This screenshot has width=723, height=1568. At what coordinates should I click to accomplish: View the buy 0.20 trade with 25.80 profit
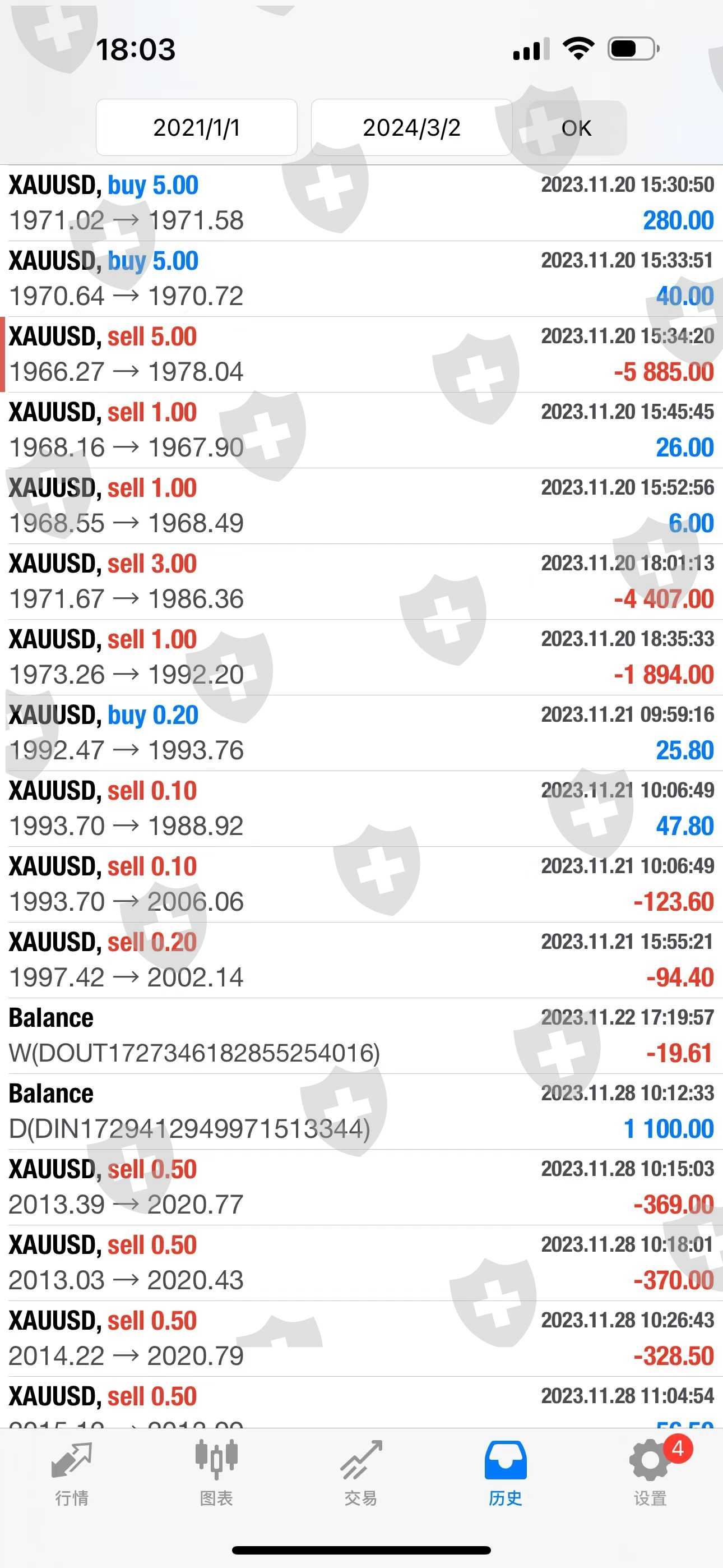pyautogui.click(x=361, y=734)
